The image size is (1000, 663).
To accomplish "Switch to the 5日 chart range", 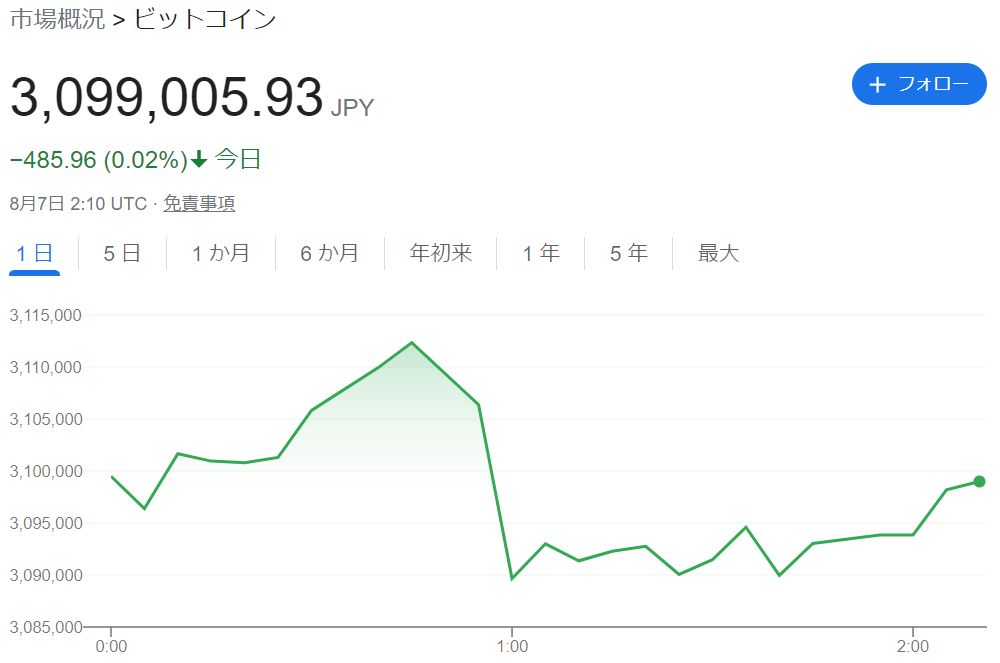I will click(122, 253).
